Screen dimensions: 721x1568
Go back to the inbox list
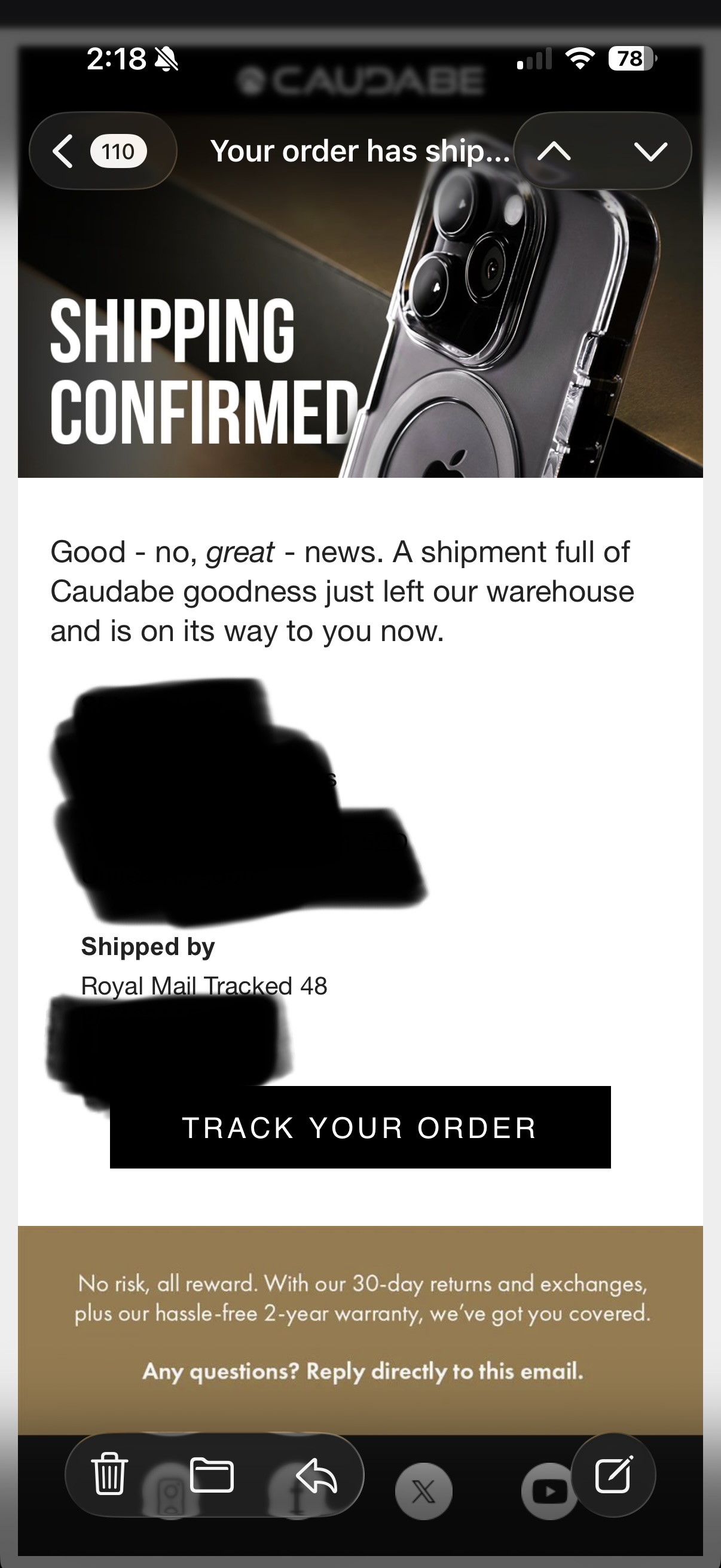(103, 151)
